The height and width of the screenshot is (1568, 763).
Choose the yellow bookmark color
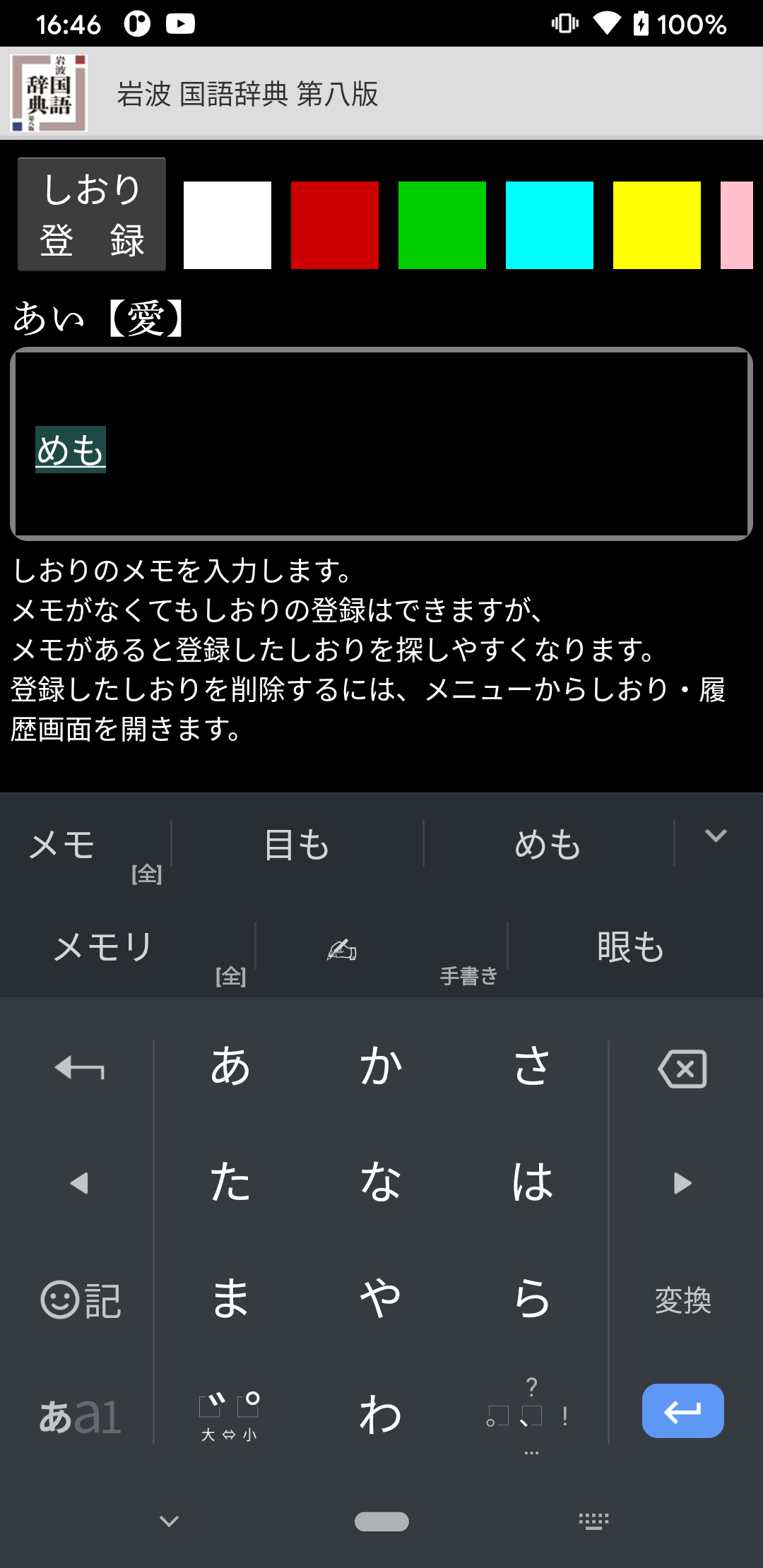pyautogui.click(x=657, y=225)
